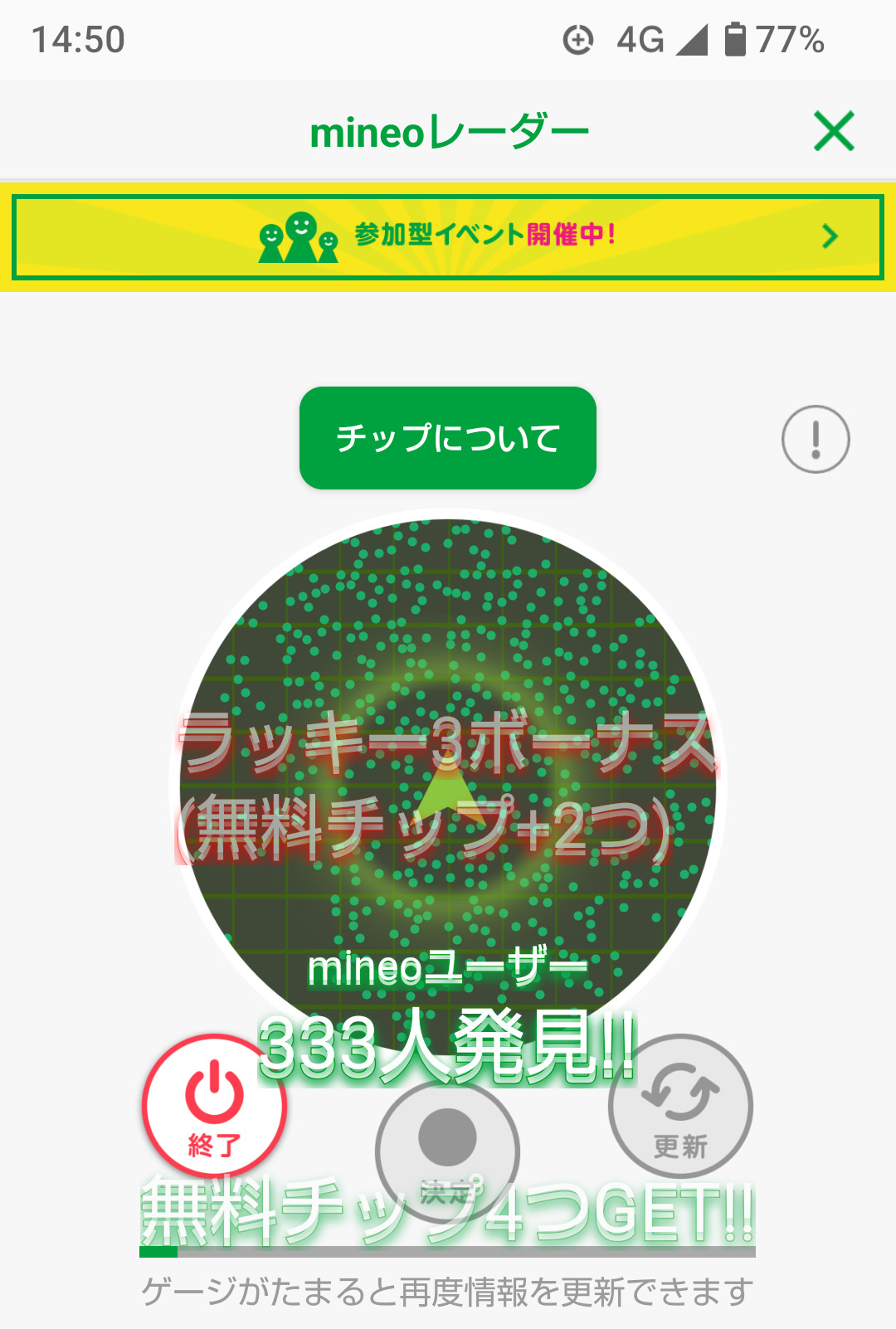Open the 参加型イベント開催中 banner
The height and width of the screenshot is (1329, 896).
(448, 236)
